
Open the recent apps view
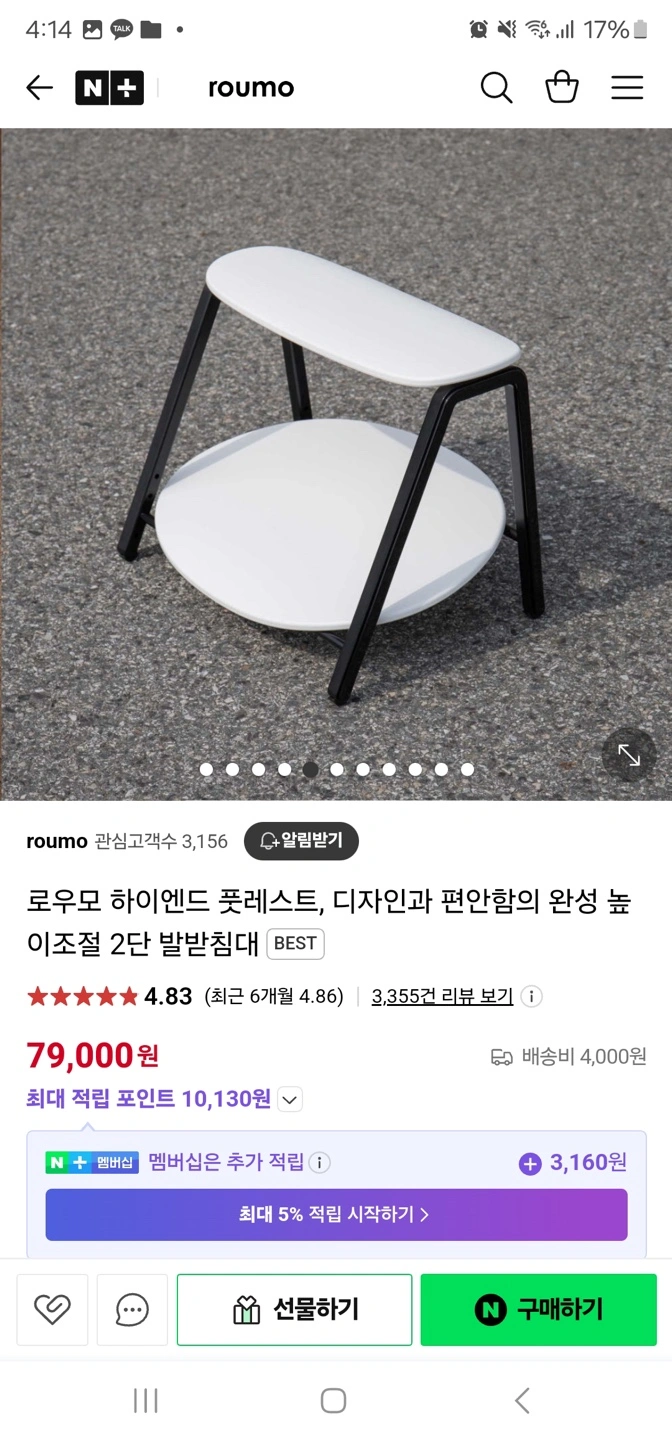point(146,1401)
